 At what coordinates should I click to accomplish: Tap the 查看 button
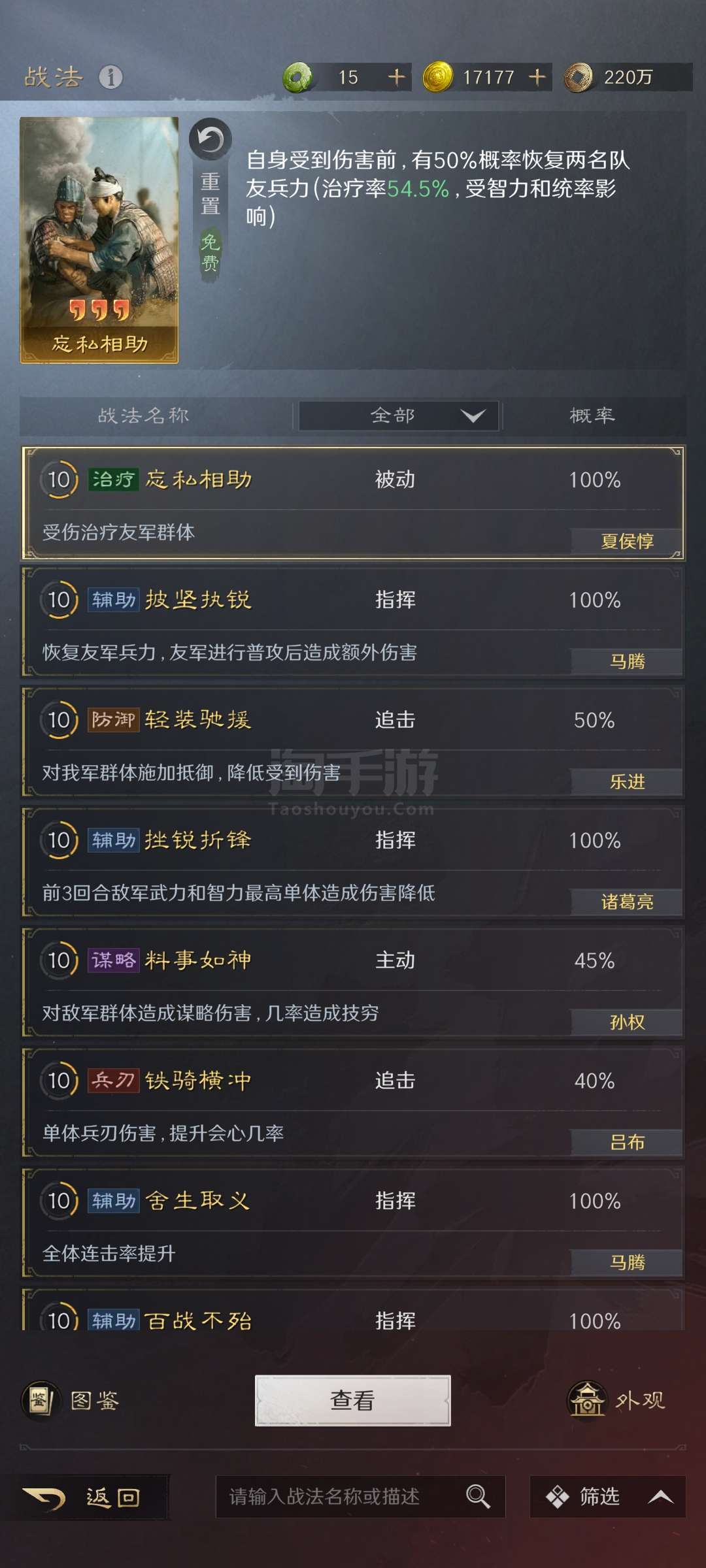(x=353, y=1400)
